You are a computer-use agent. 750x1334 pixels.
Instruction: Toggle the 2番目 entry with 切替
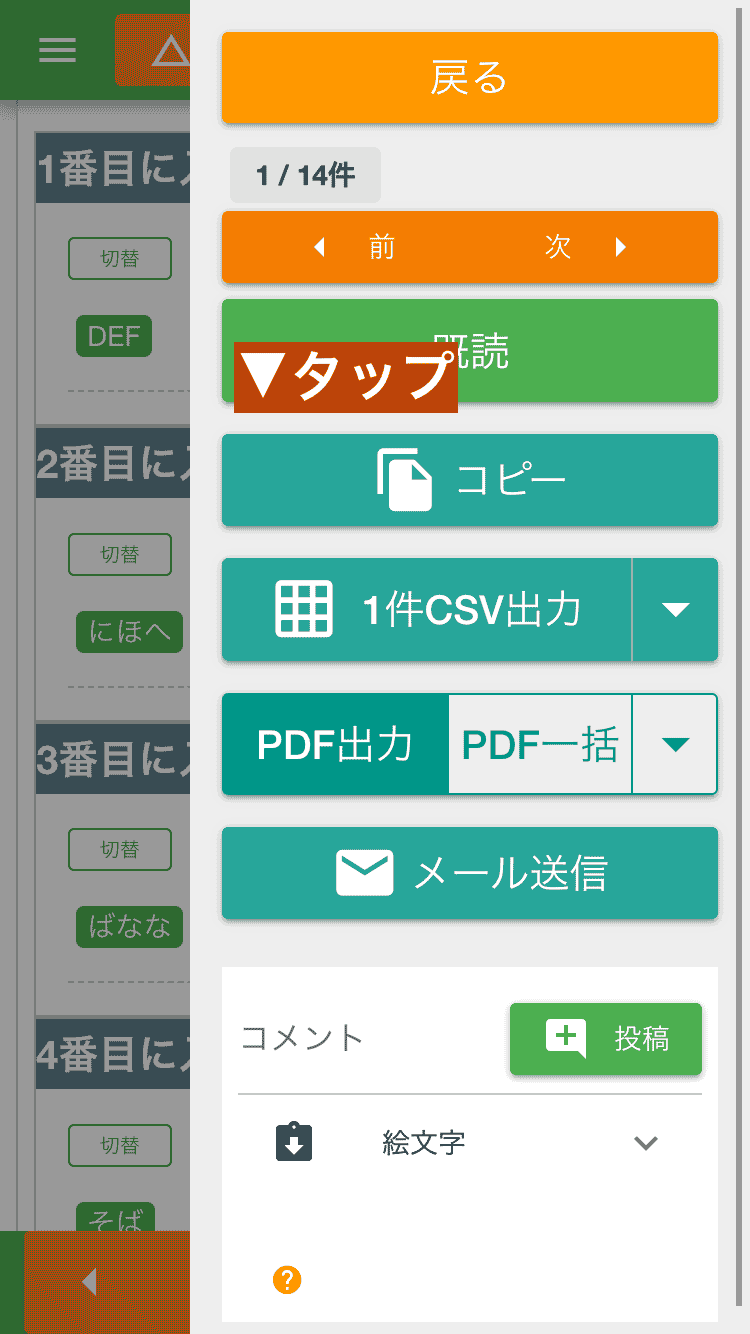120,554
